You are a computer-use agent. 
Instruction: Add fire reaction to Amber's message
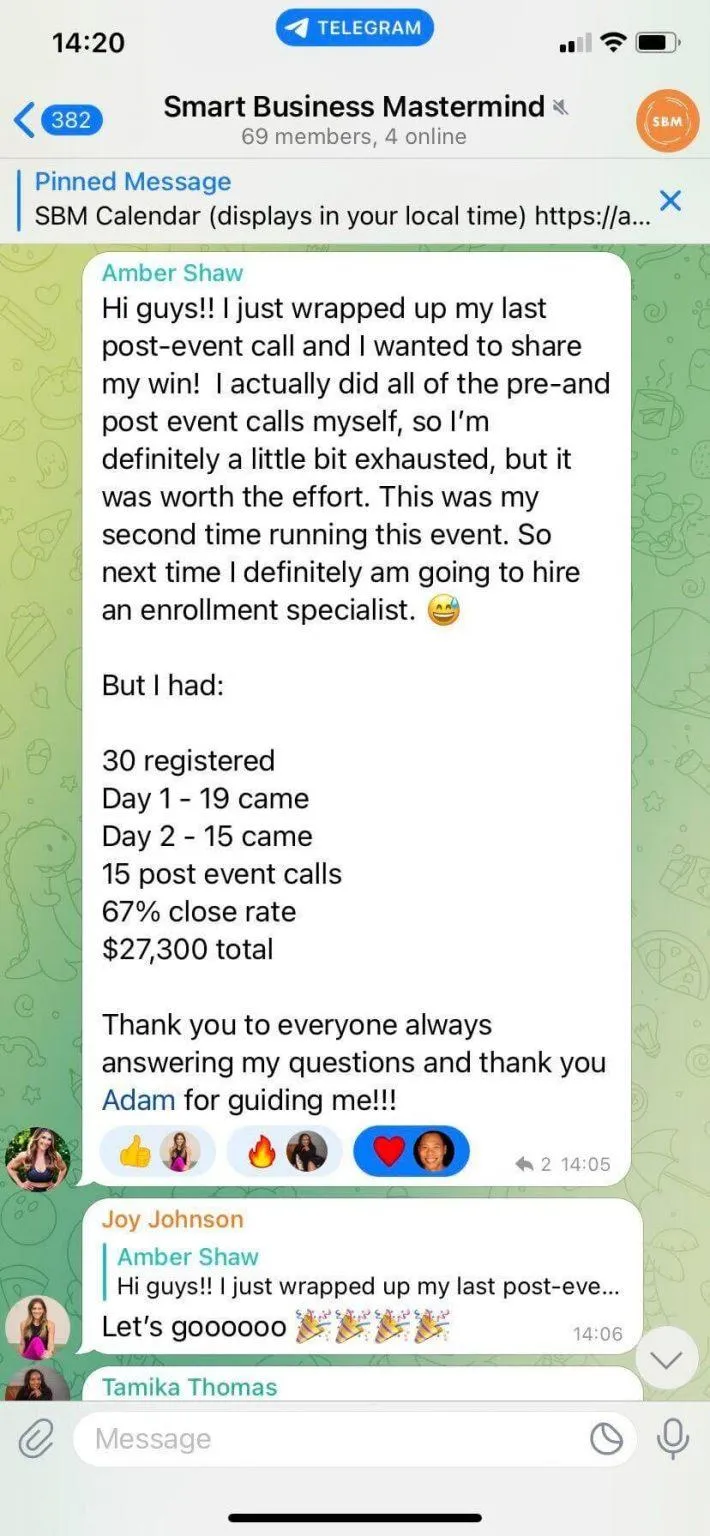coord(284,1151)
